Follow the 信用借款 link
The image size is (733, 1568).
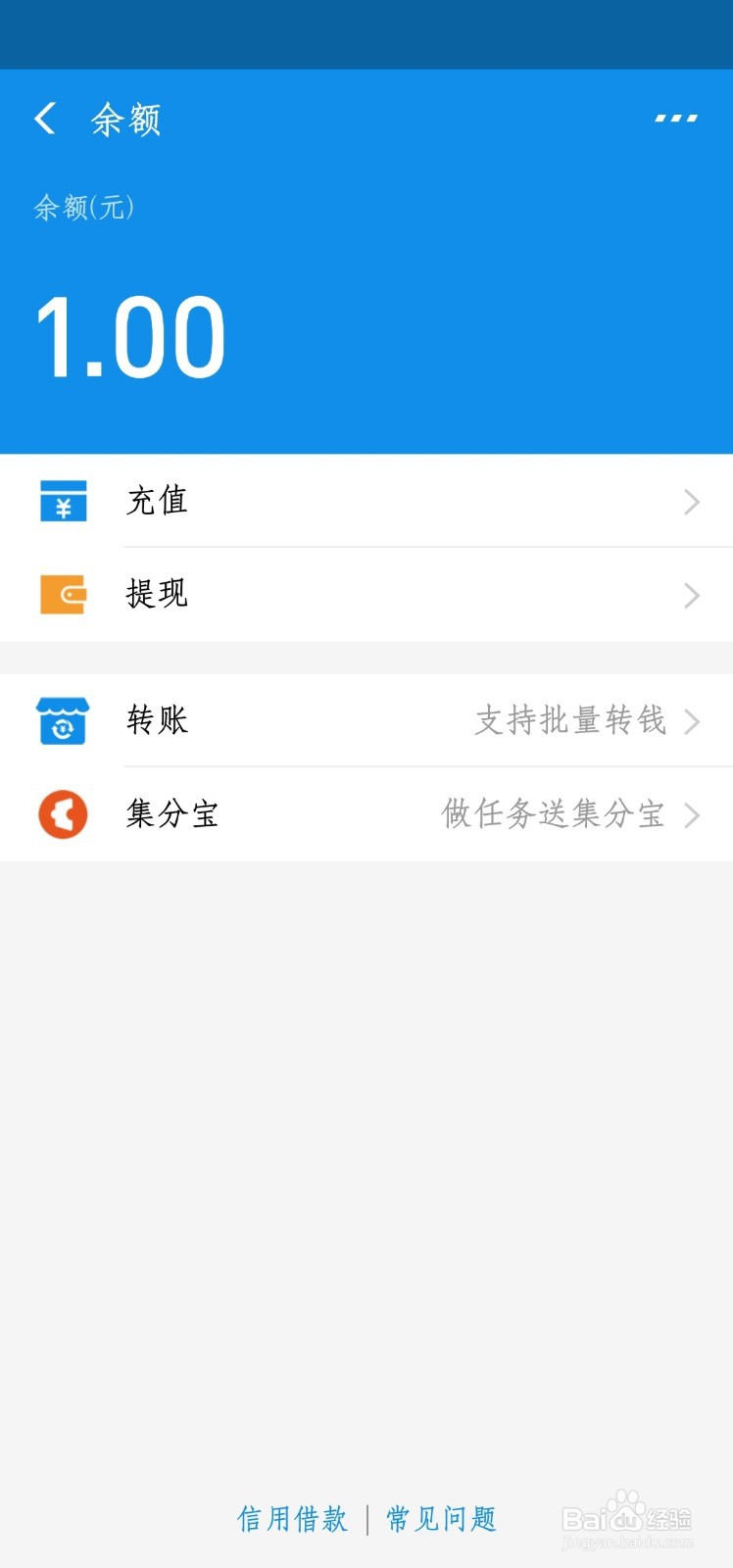pyautogui.click(x=292, y=1518)
